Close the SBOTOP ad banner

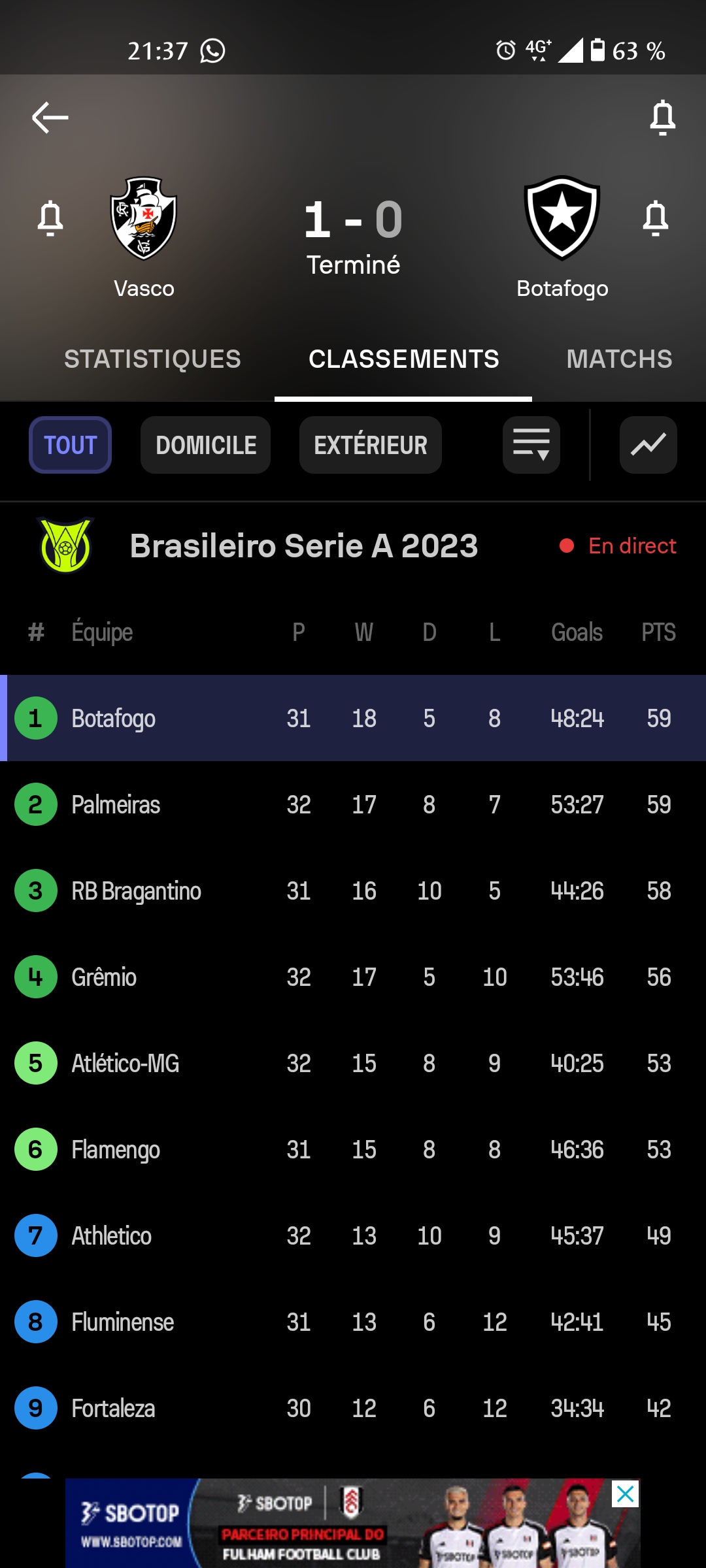[x=625, y=1494]
